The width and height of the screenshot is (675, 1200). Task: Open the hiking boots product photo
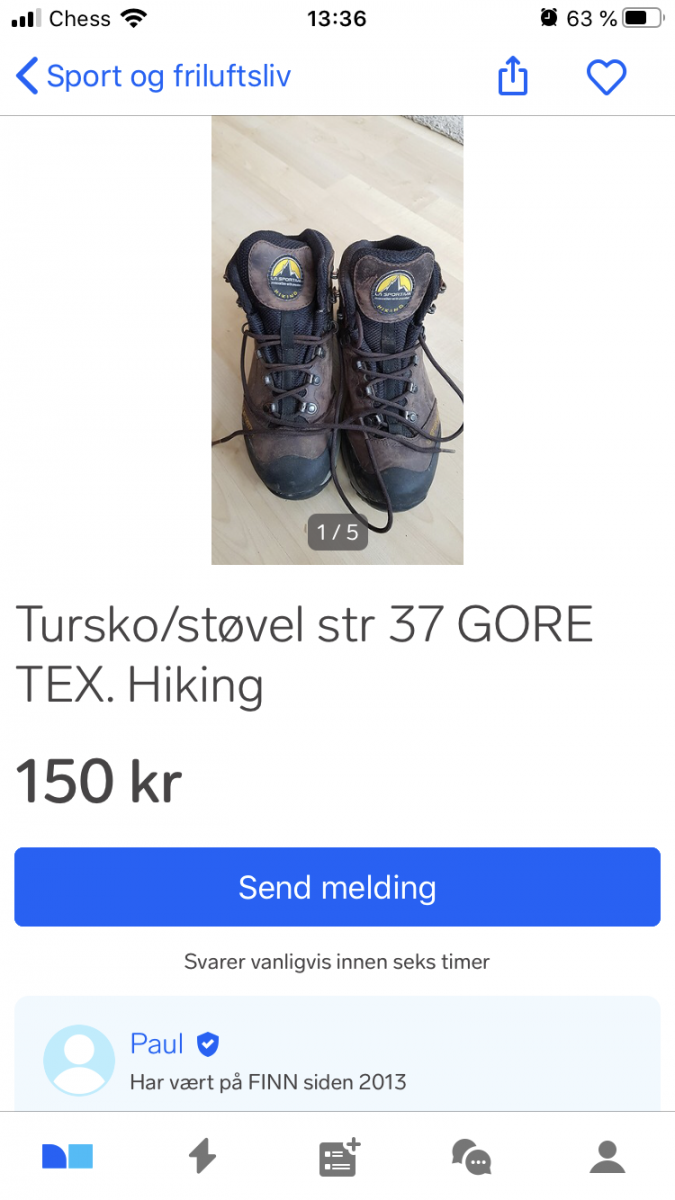click(x=337, y=340)
